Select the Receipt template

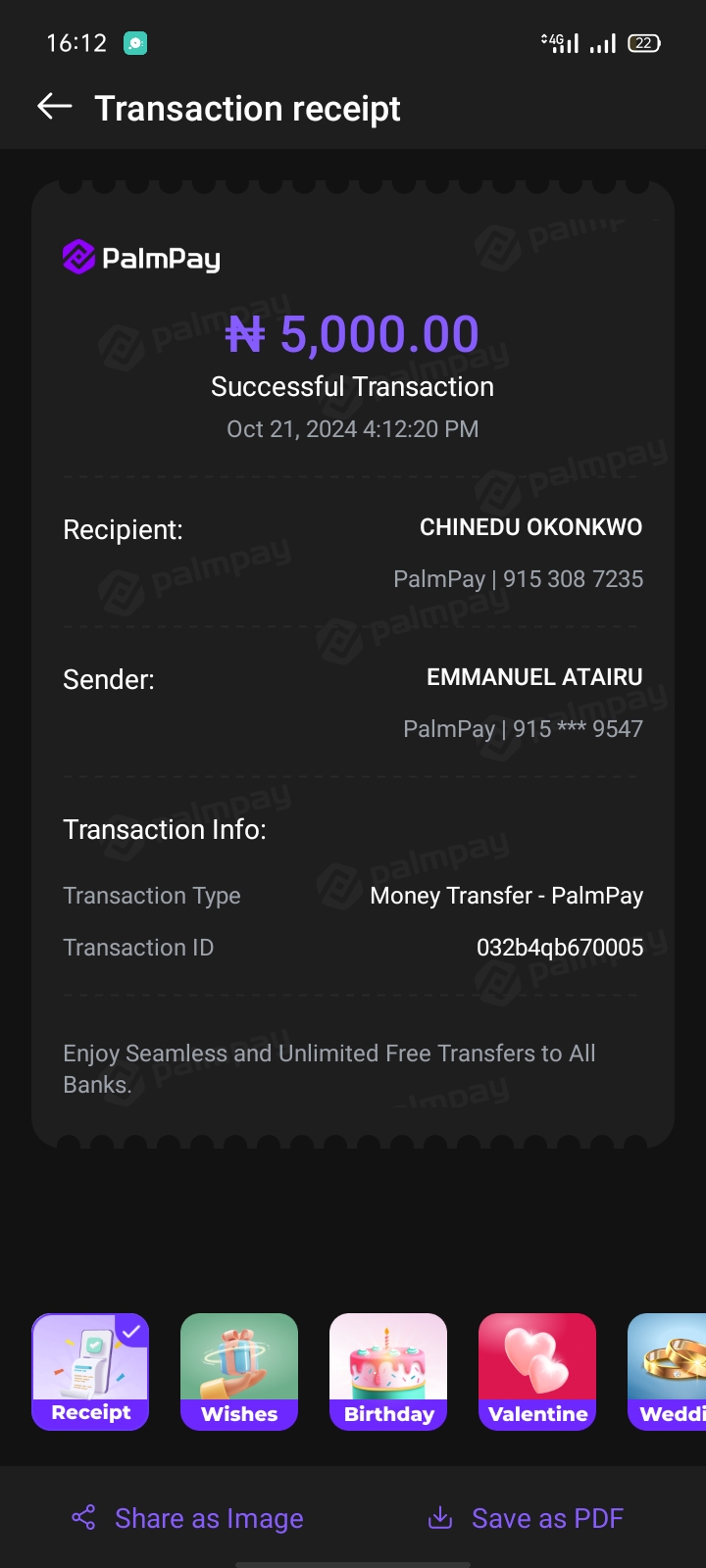pos(90,1371)
